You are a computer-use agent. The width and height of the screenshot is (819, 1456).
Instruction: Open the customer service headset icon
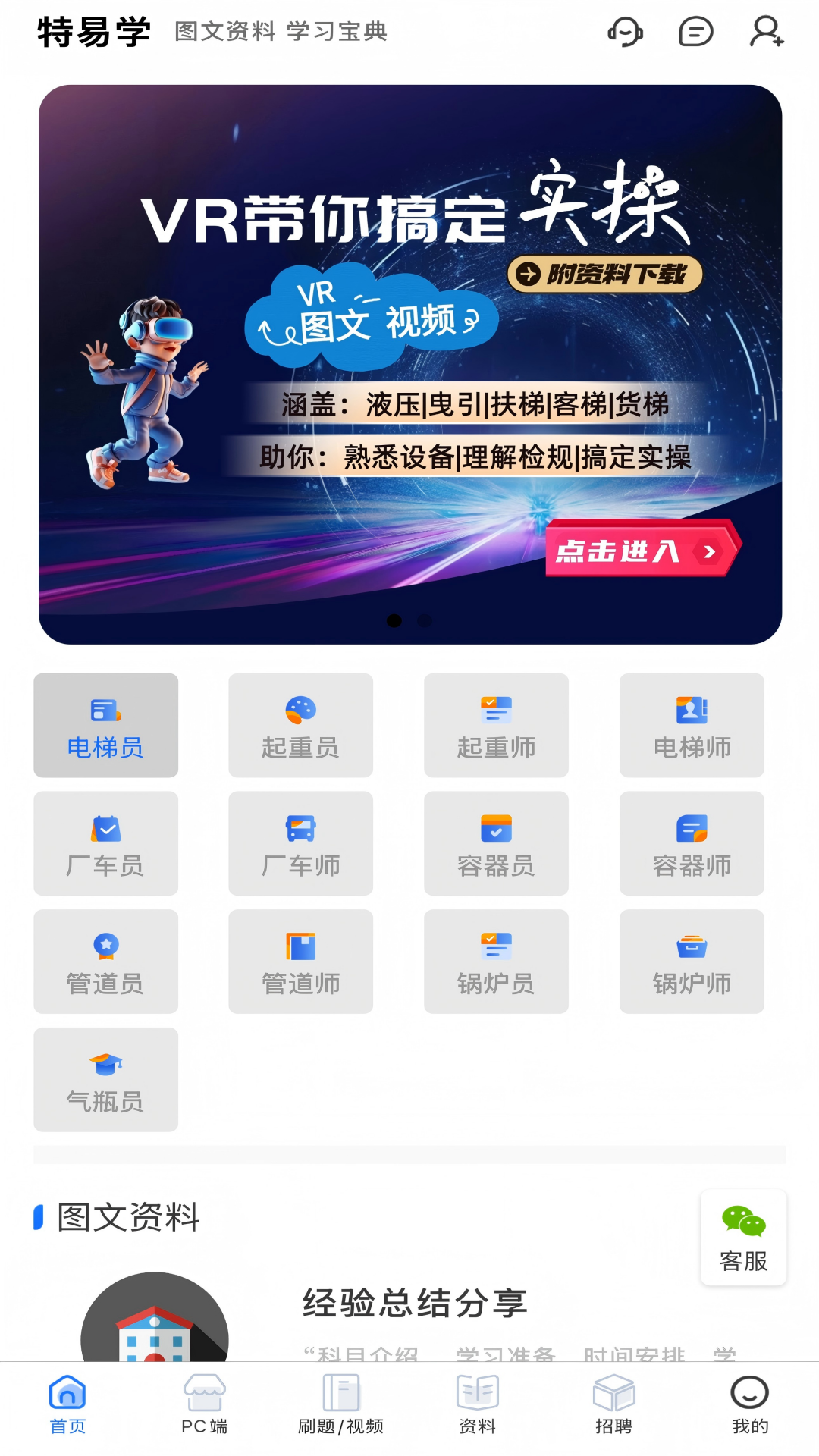tap(625, 33)
